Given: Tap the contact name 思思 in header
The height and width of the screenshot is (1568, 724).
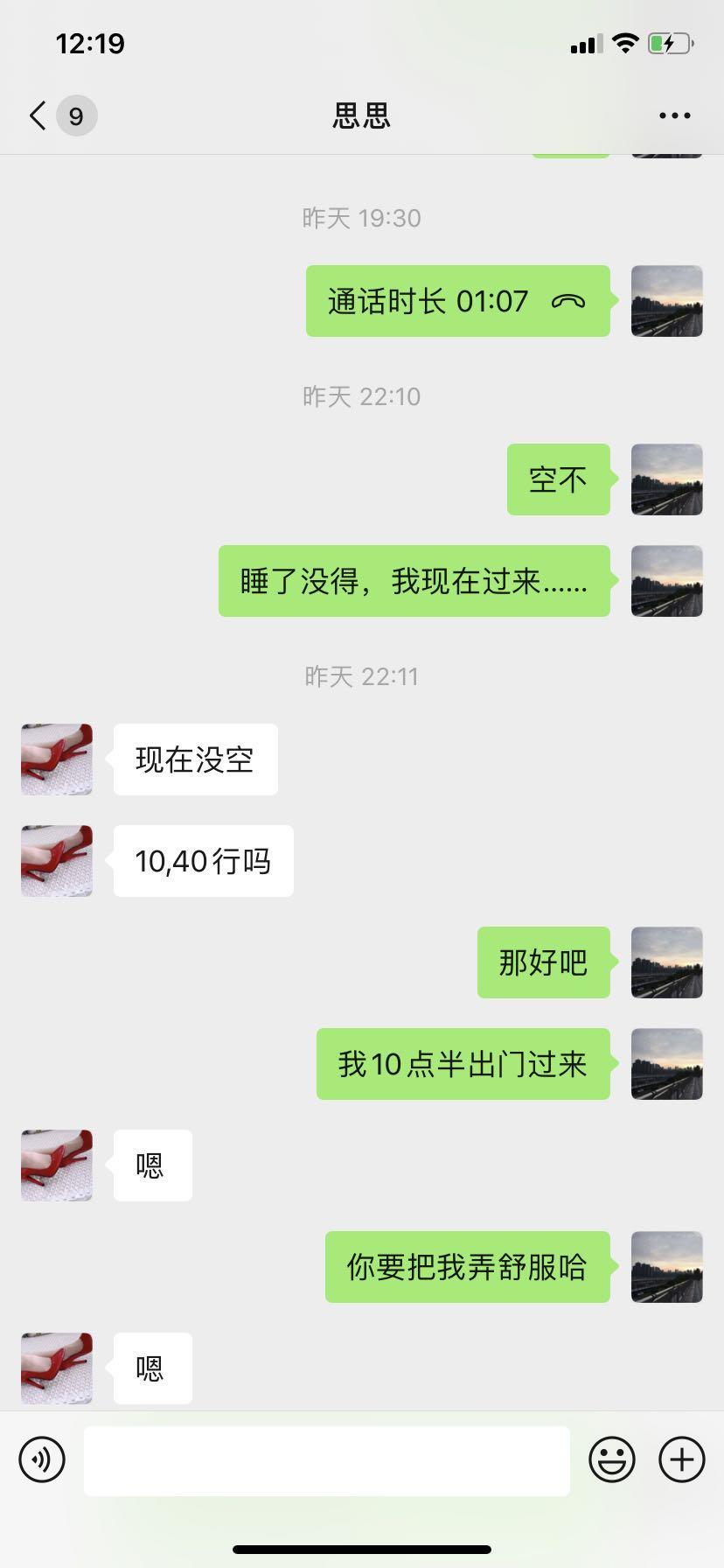Looking at the screenshot, I should (361, 115).
